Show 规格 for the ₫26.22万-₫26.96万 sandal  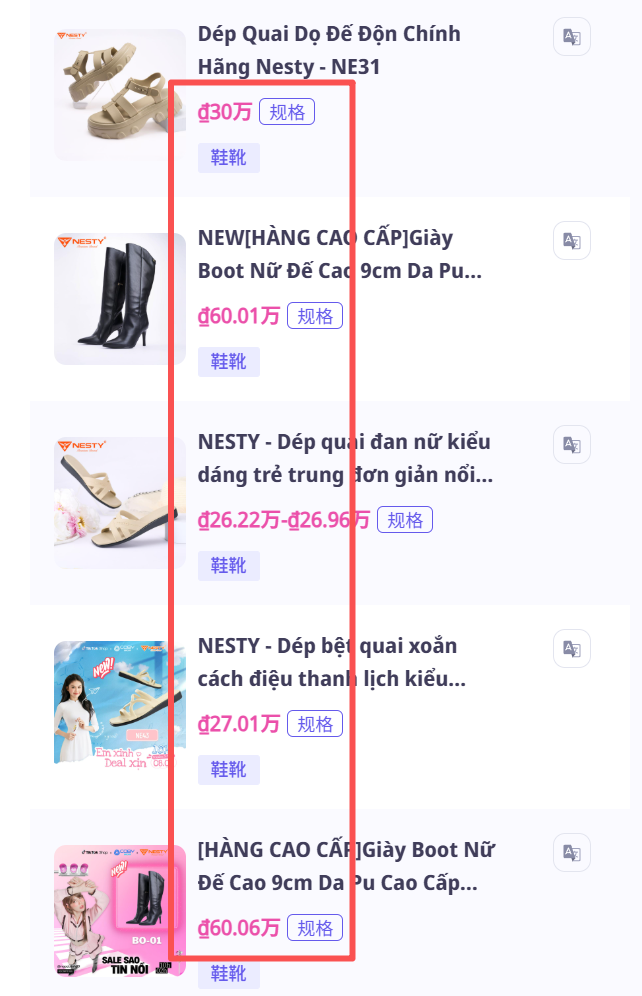click(x=405, y=520)
